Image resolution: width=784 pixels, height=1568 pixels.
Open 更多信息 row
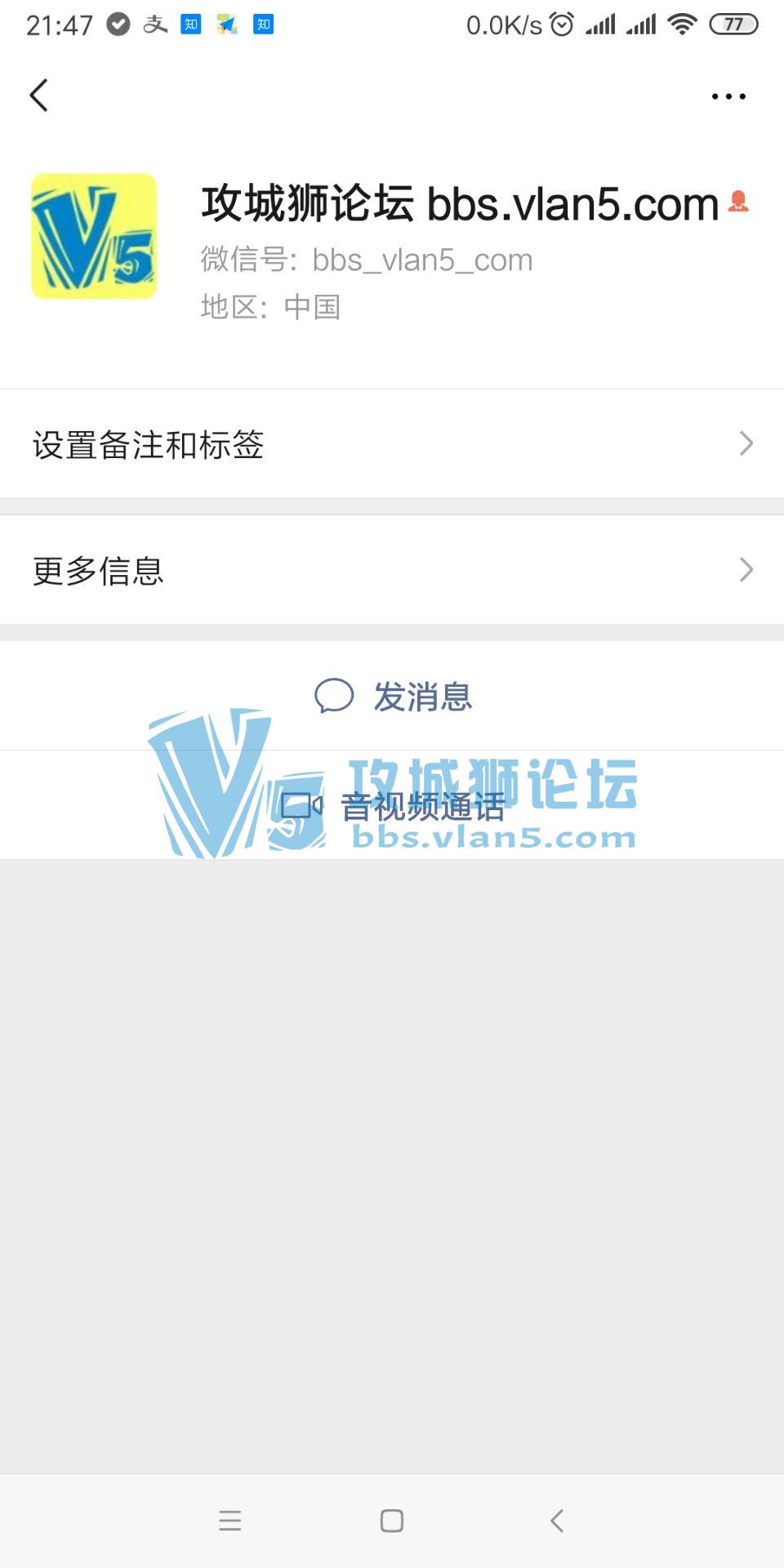(x=392, y=570)
